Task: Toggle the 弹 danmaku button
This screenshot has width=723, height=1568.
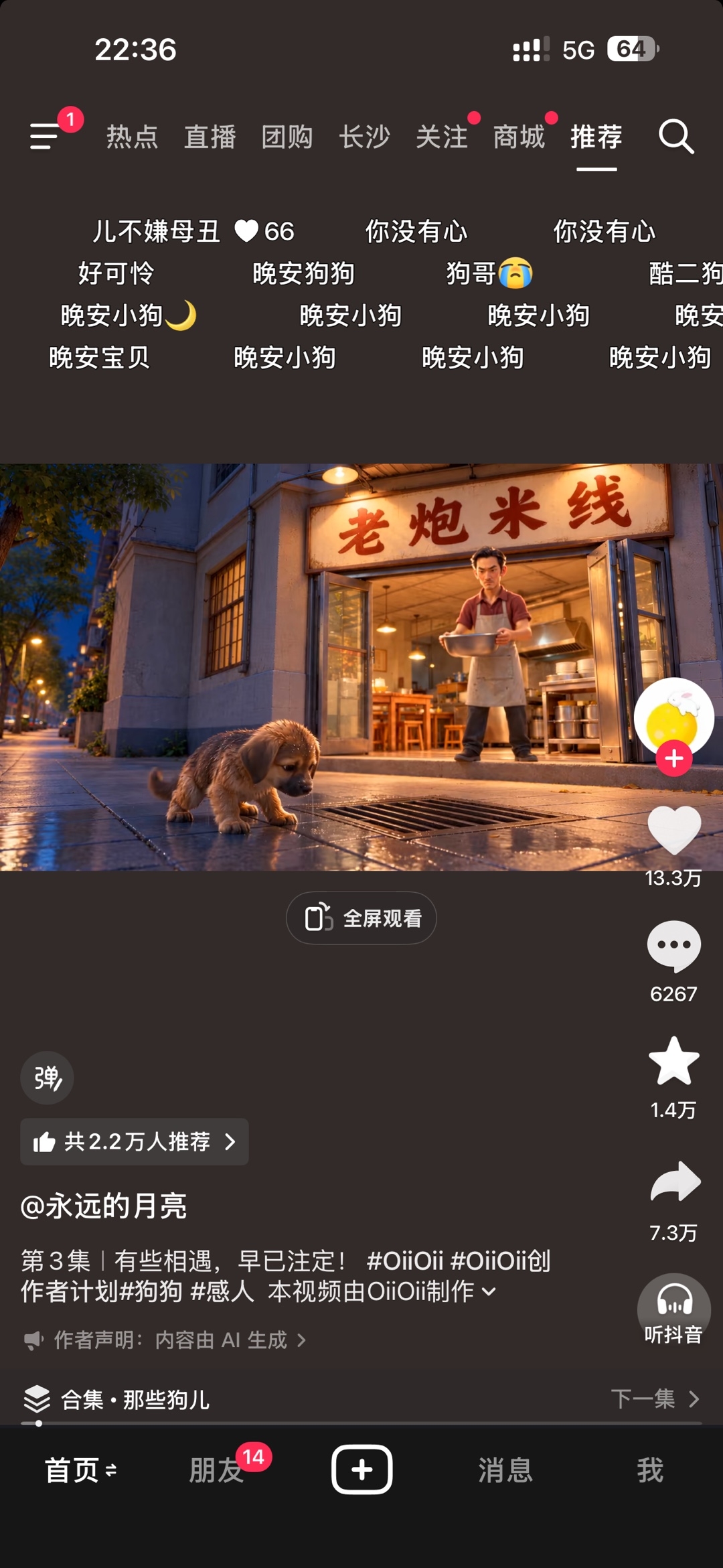Action: (x=47, y=1078)
